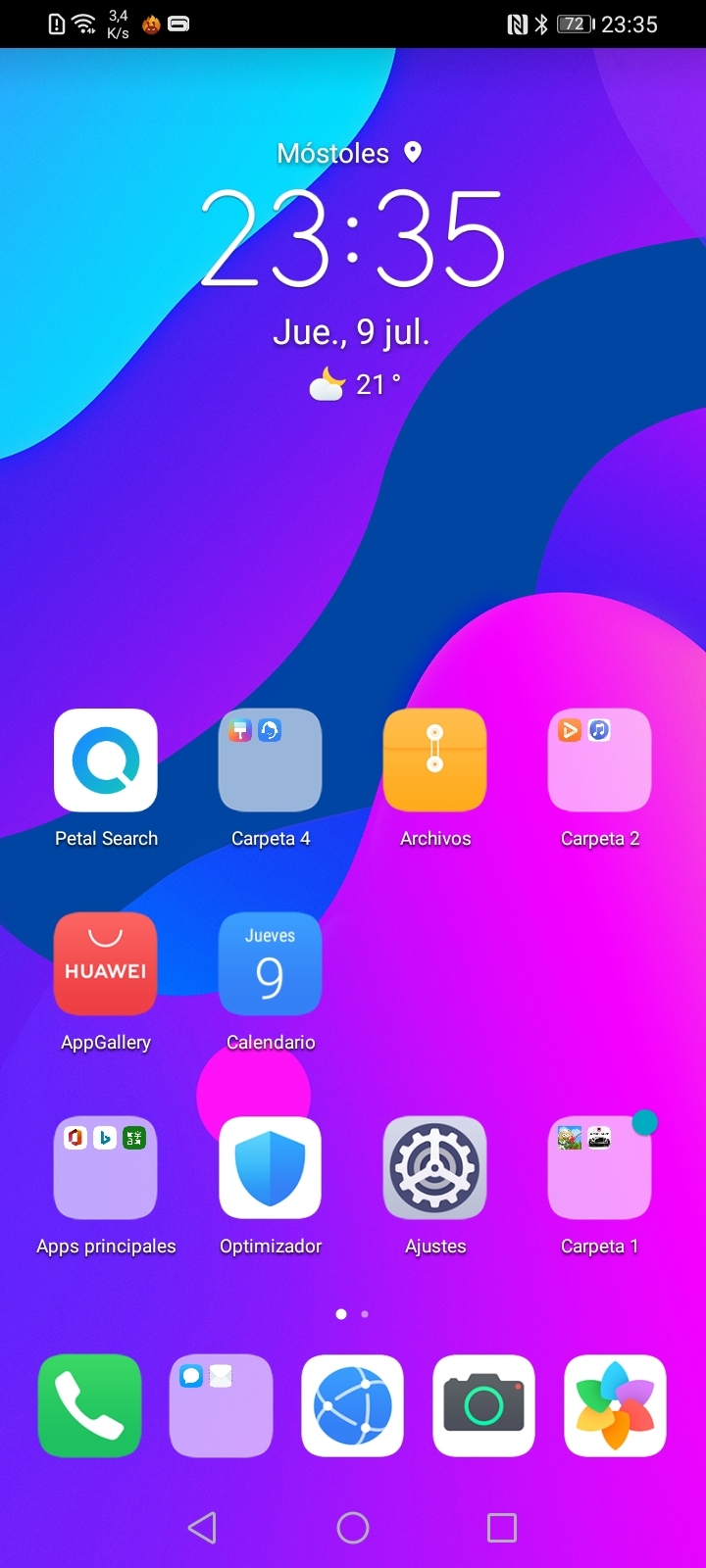Open the phone dialer in the dock

click(89, 1405)
